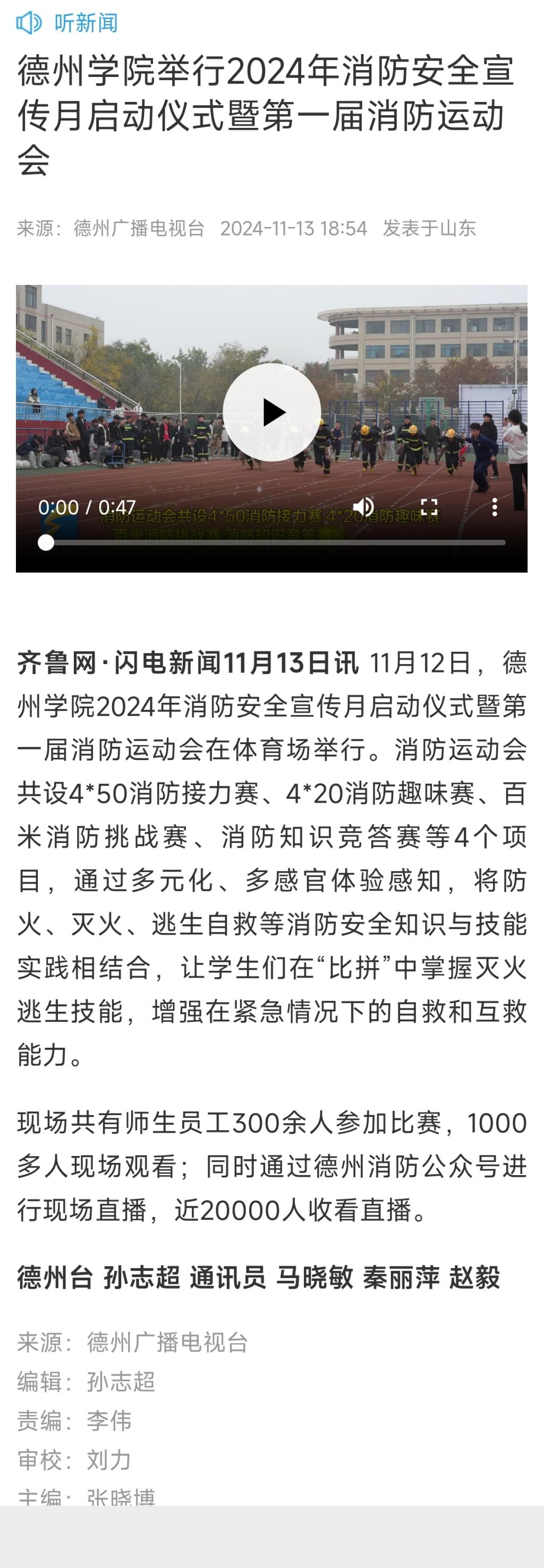Enter fullscreen video mode
544x1568 pixels.
(x=429, y=507)
